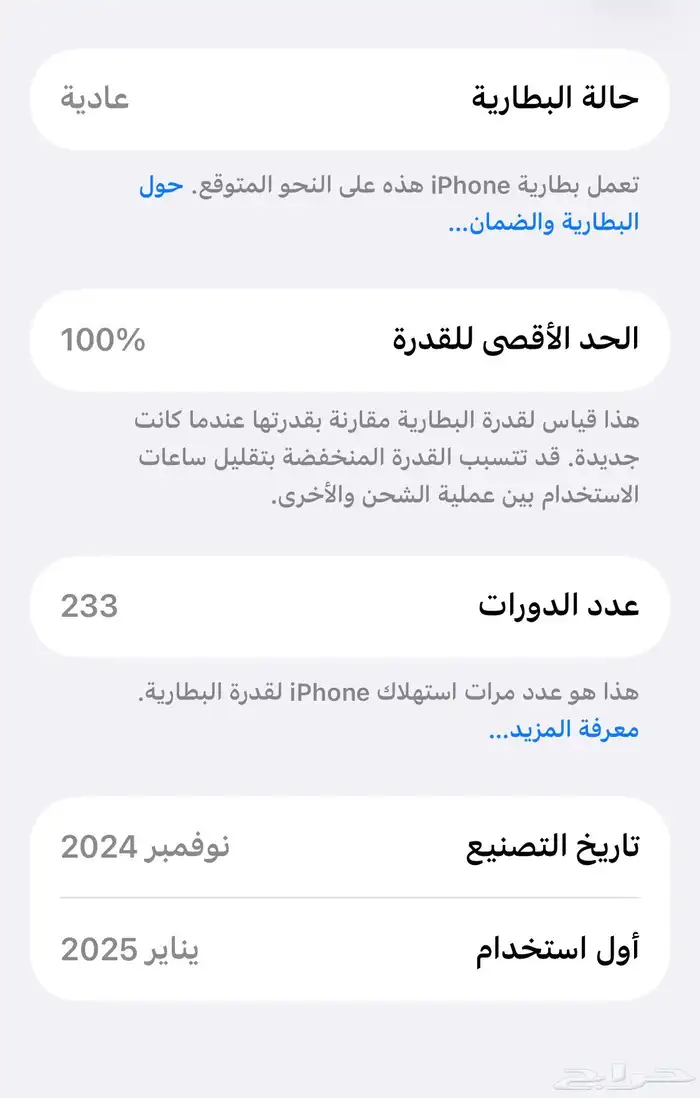Open the حول البطارية والضمان link

543,223
